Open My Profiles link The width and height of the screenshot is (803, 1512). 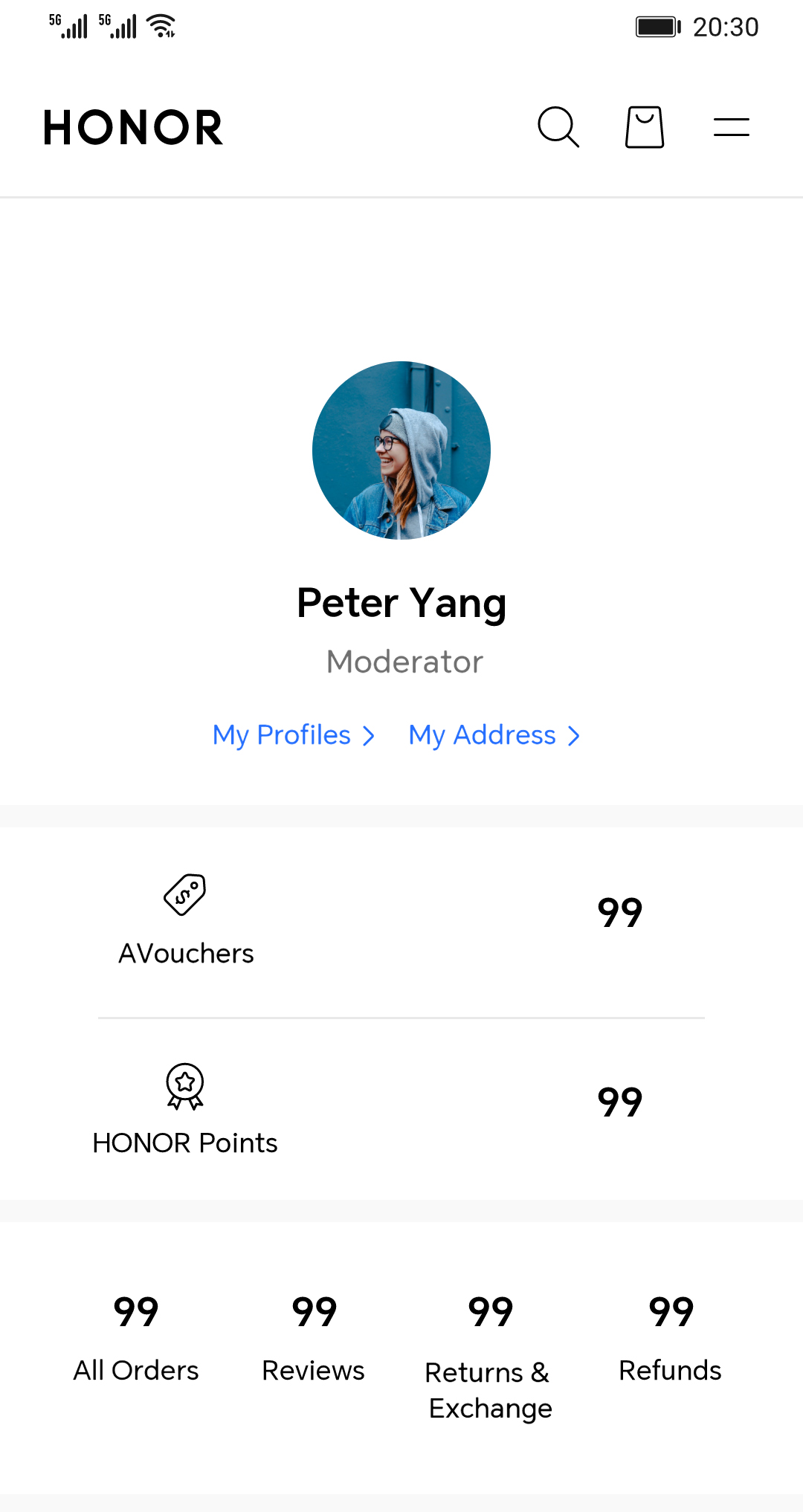tap(294, 735)
